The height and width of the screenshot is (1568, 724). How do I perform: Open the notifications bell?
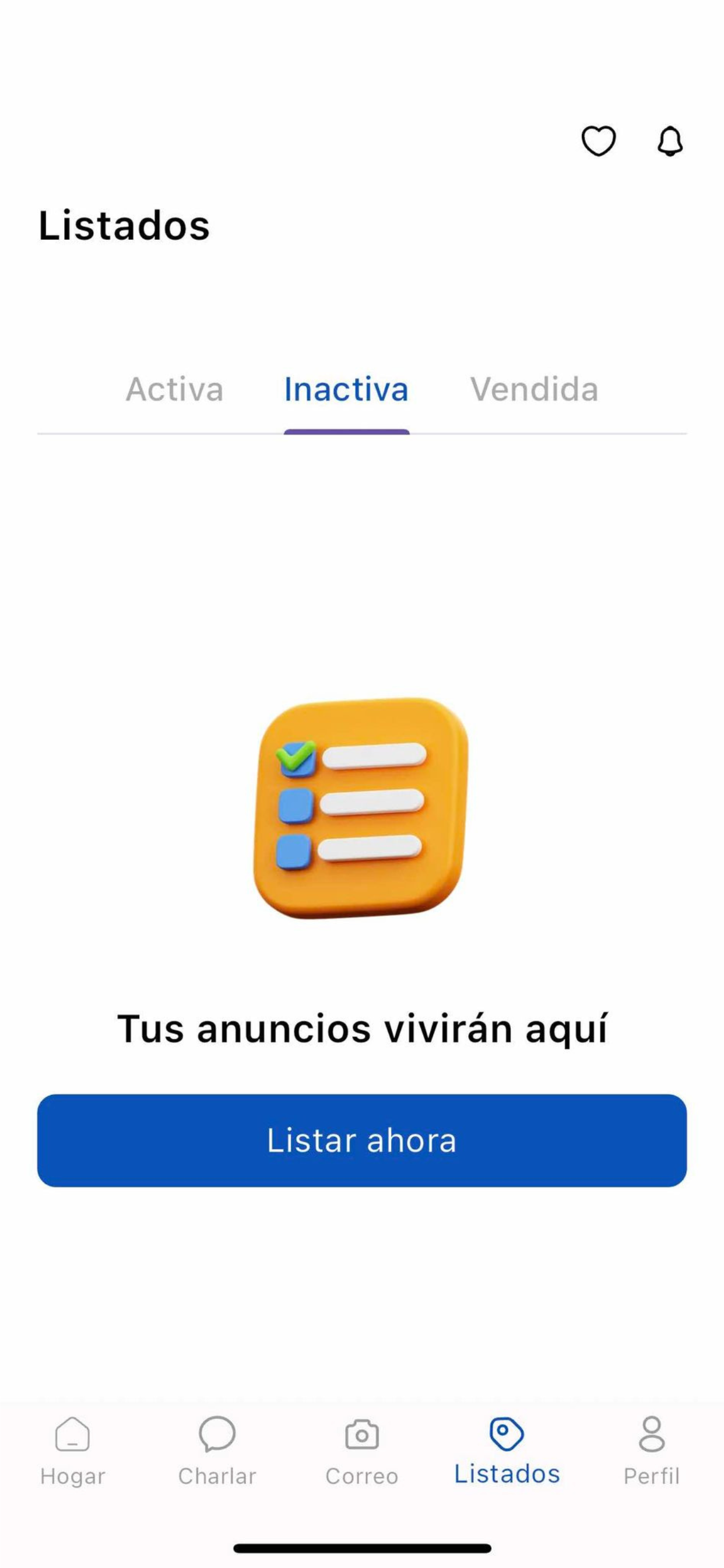tap(669, 141)
